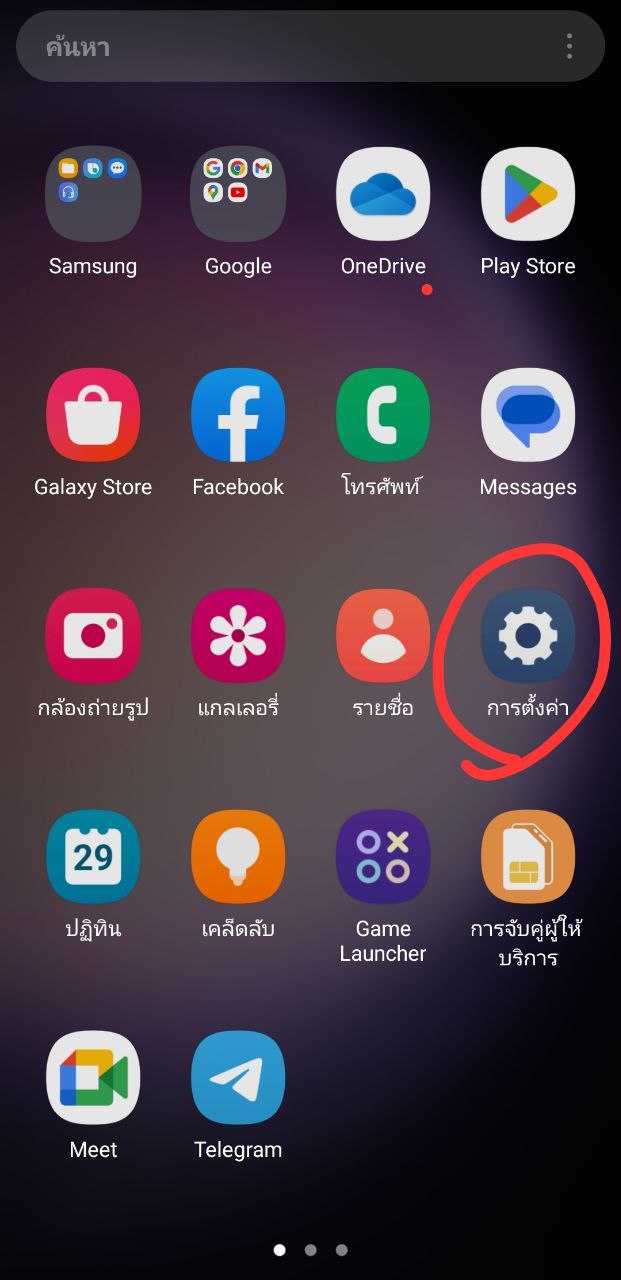Launch OneDrive
This screenshot has width=621, height=1280.
[383, 194]
